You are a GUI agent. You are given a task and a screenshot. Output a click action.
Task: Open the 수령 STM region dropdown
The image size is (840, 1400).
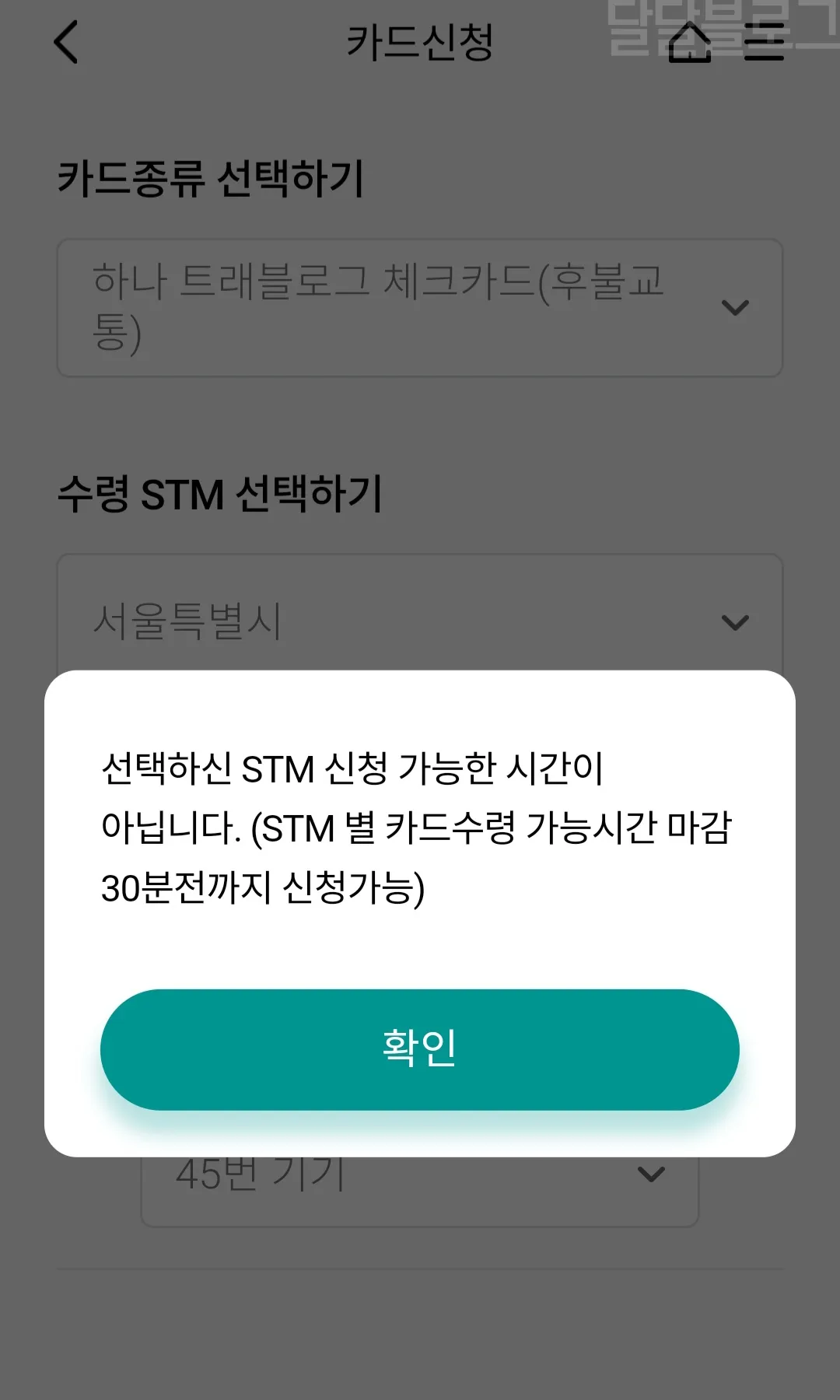pyautogui.click(x=420, y=621)
